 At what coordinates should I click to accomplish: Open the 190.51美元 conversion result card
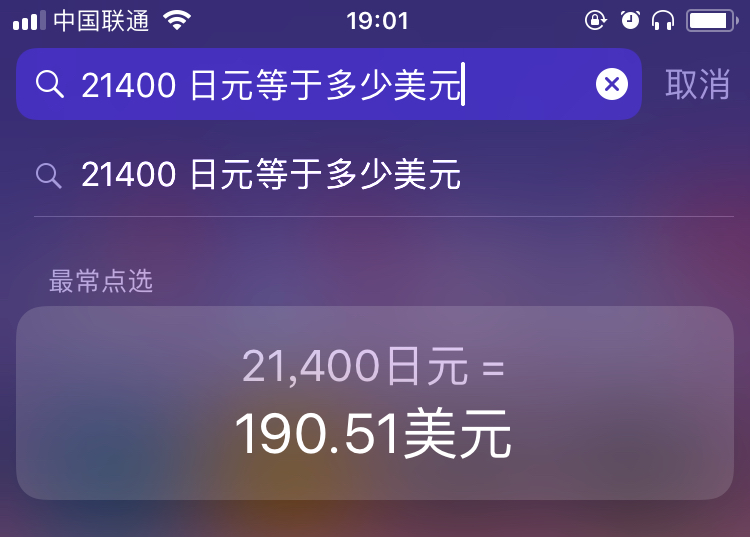pos(374,402)
